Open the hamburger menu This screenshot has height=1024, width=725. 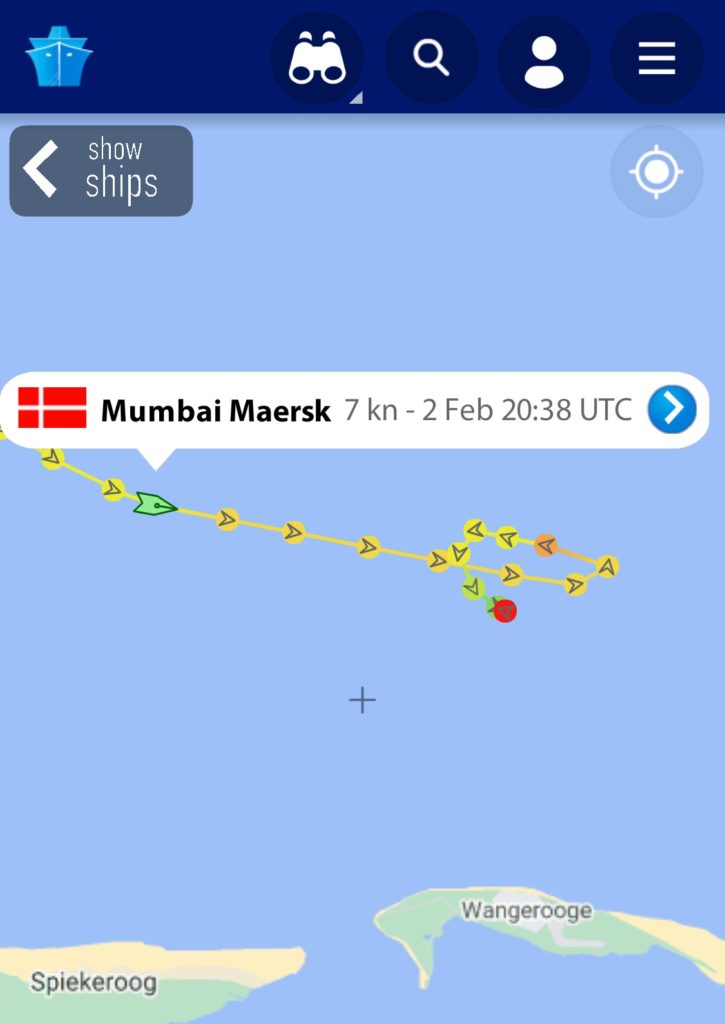click(x=657, y=59)
